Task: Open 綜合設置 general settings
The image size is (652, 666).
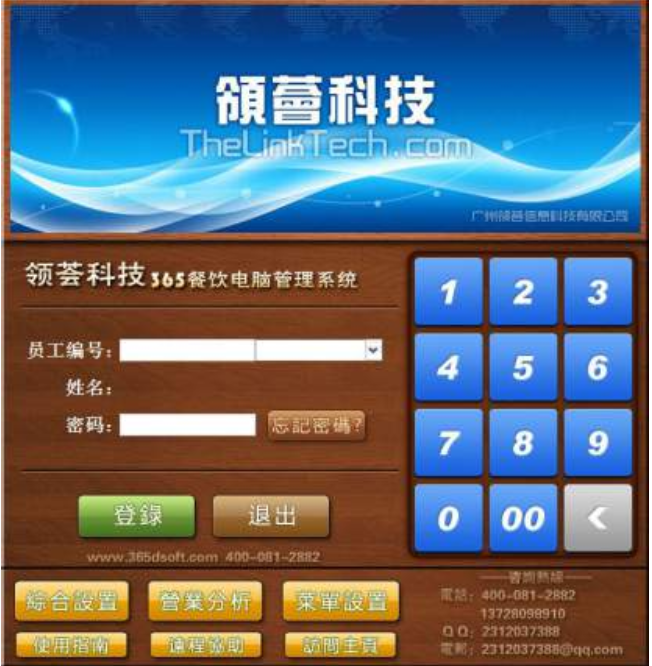Action: point(66,602)
